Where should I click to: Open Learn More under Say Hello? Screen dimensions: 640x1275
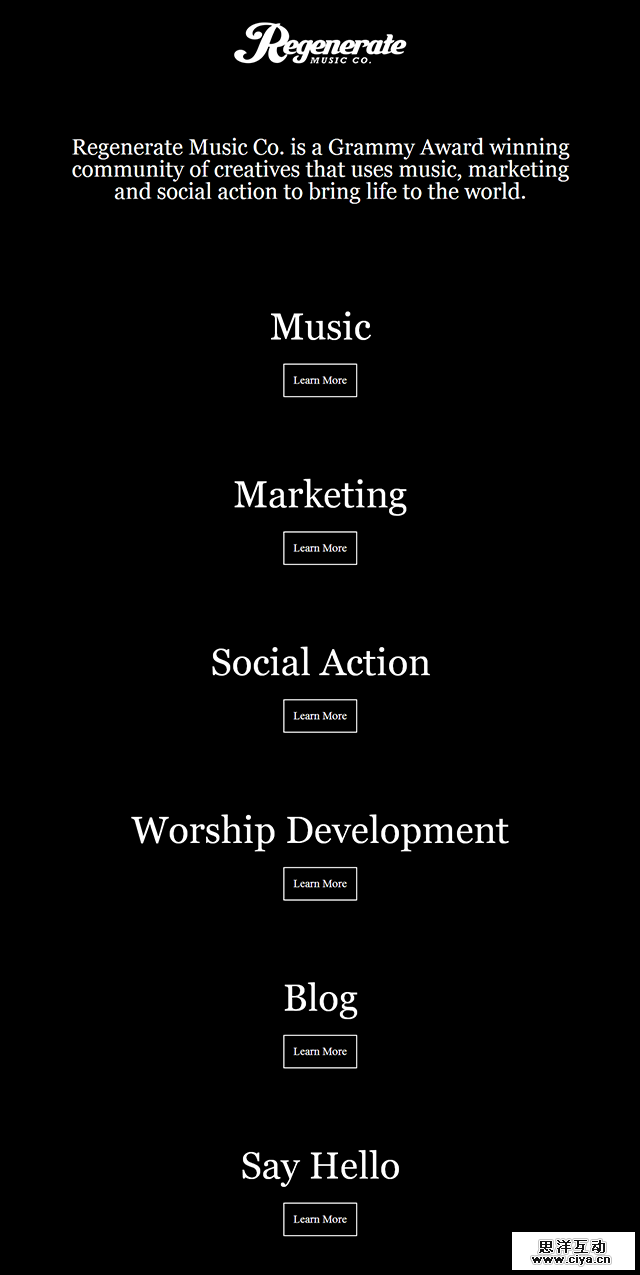point(320,1219)
